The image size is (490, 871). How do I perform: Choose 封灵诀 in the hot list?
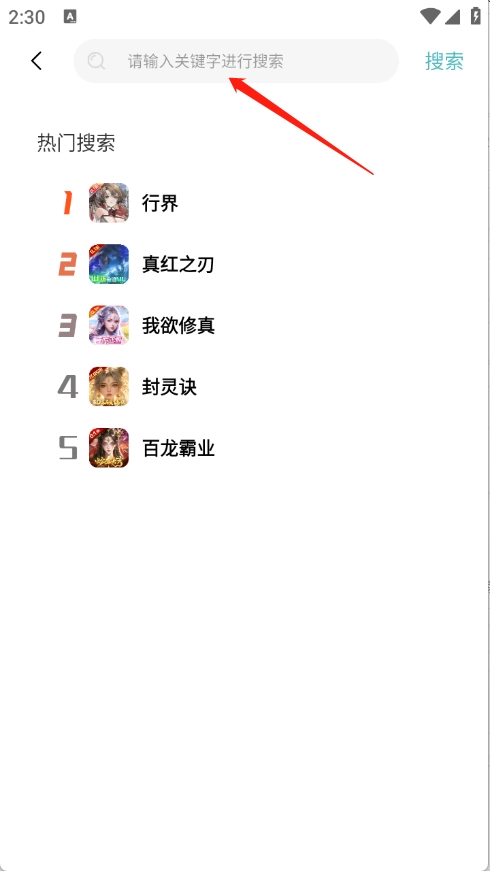(x=169, y=387)
